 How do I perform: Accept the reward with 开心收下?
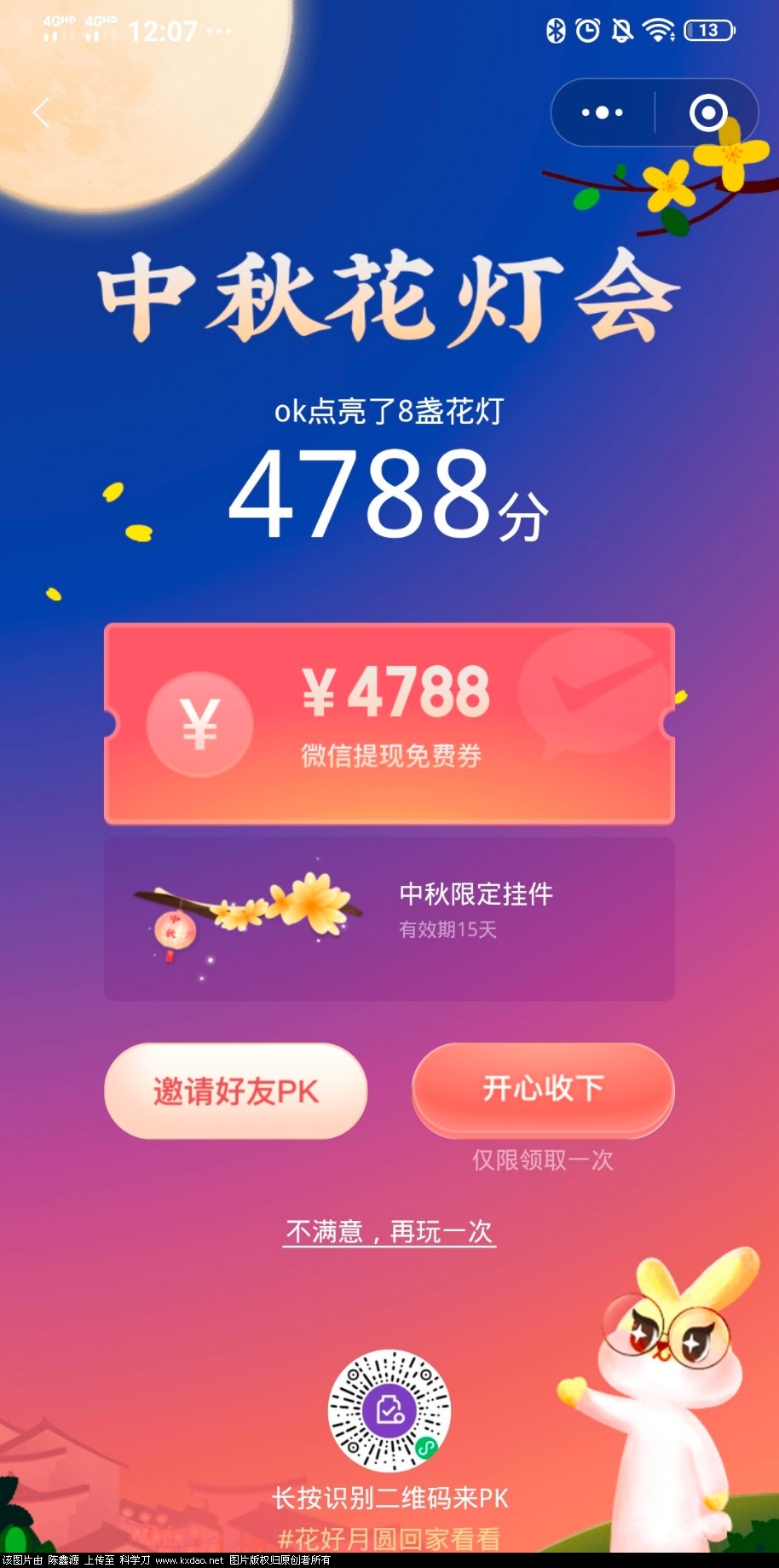[x=543, y=1088]
